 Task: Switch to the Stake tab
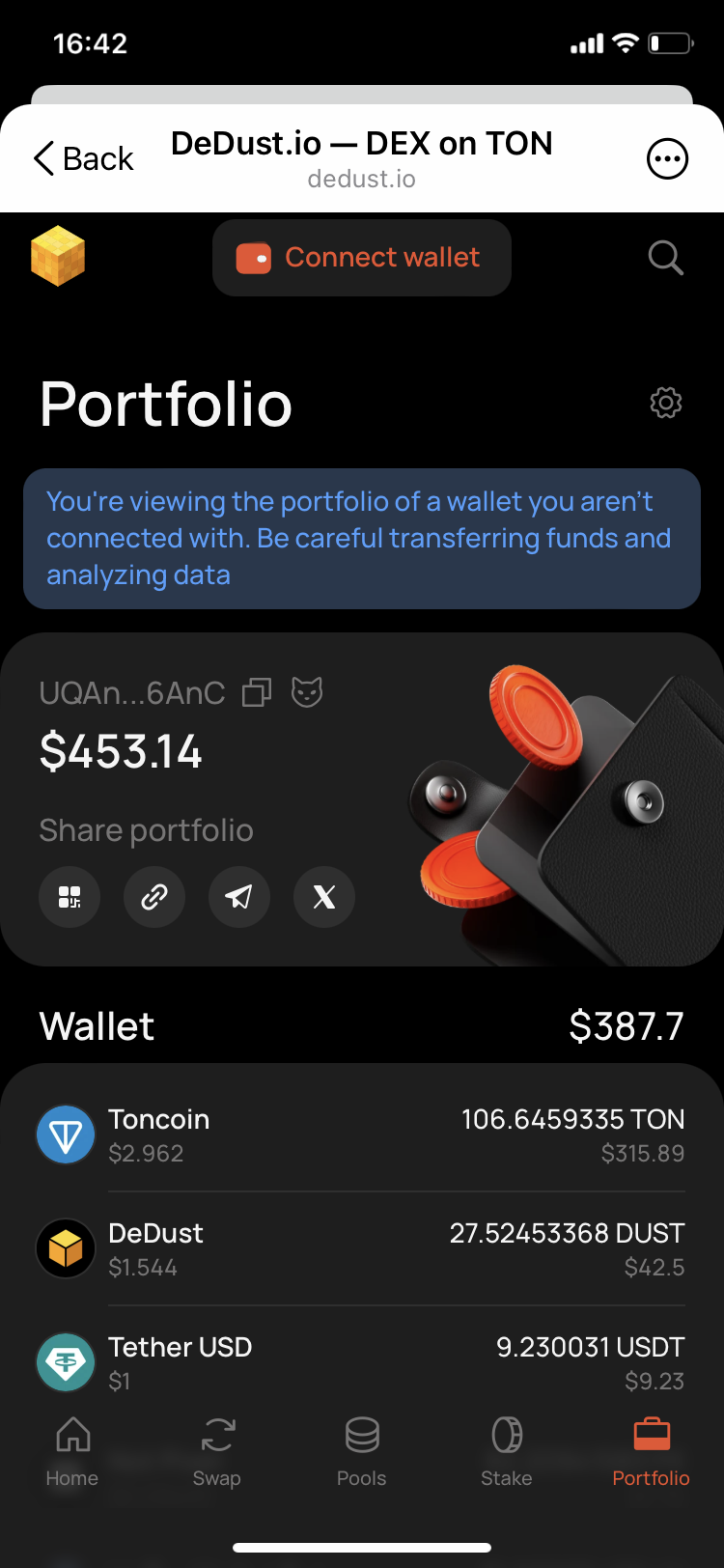tap(507, 1450)
